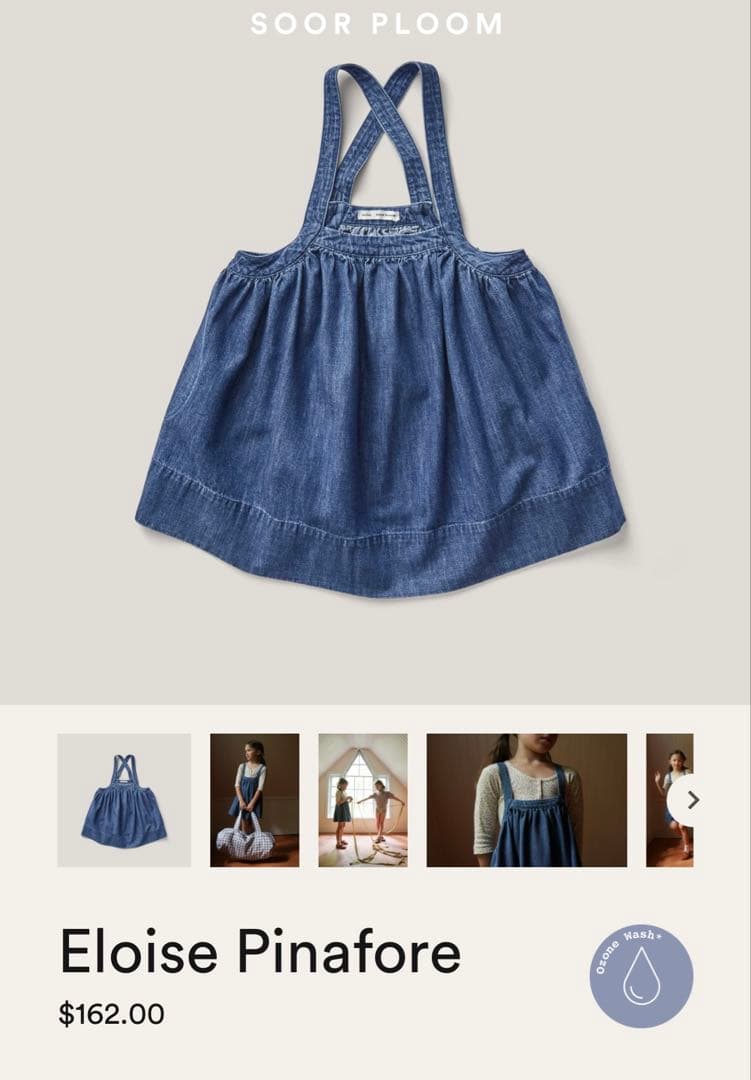View the photo of girl with gingham bag
The image size is (751, 1080).
point(254,800)
